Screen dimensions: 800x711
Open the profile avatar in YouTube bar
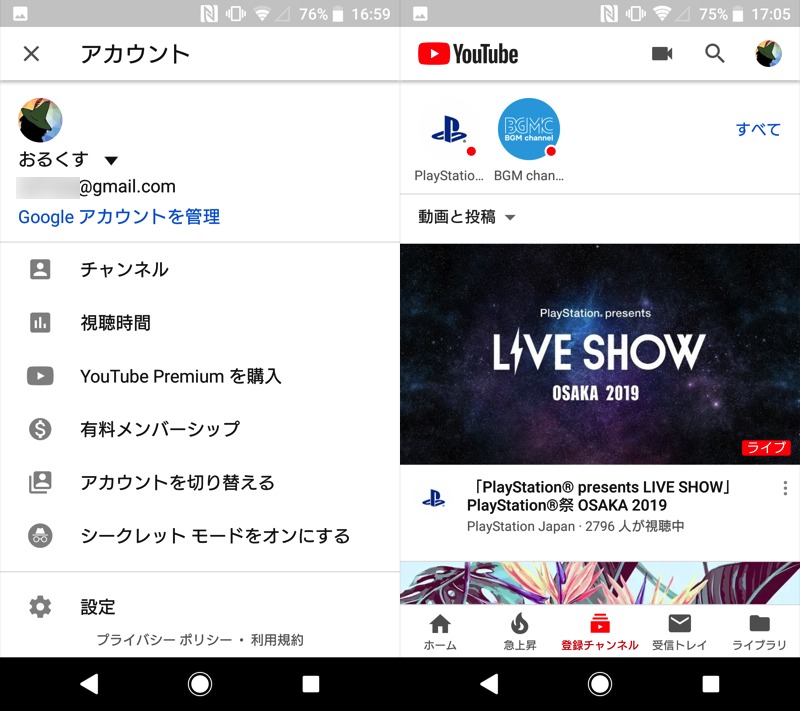(768, 54)
